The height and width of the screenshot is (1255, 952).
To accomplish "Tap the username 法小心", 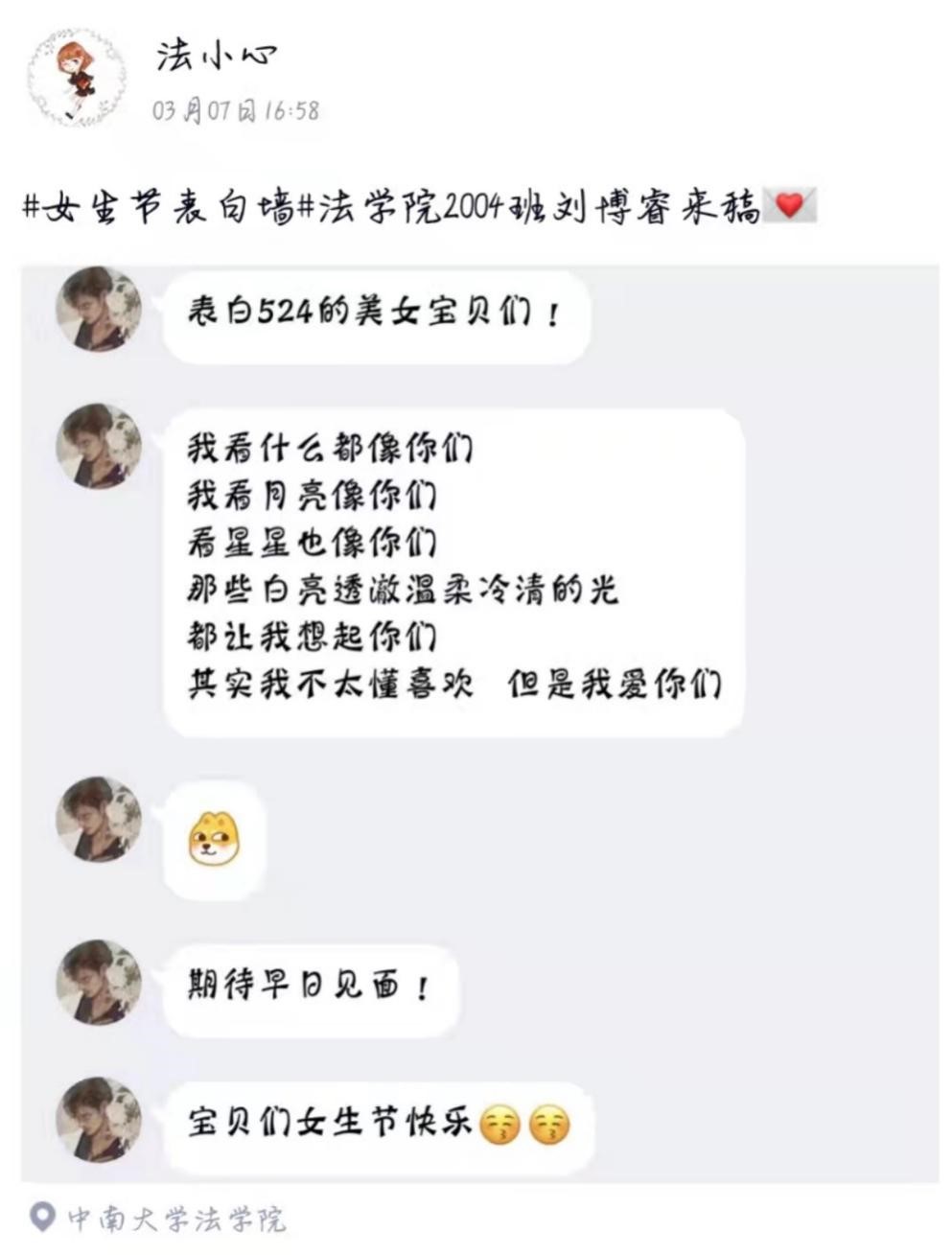I will pyautogui.click(x=217, y=58).
